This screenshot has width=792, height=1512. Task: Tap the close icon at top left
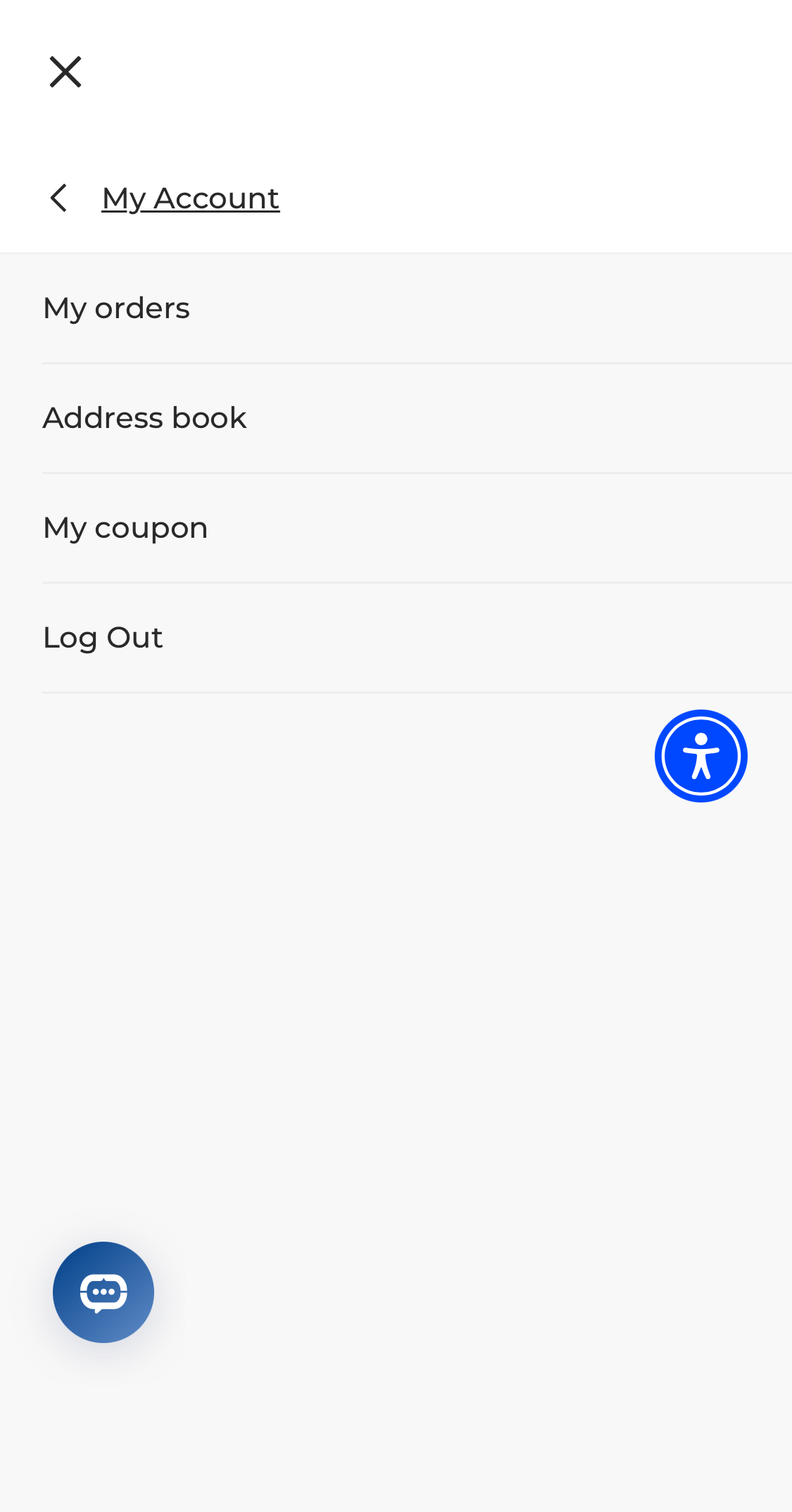click(x=65, y=71)
